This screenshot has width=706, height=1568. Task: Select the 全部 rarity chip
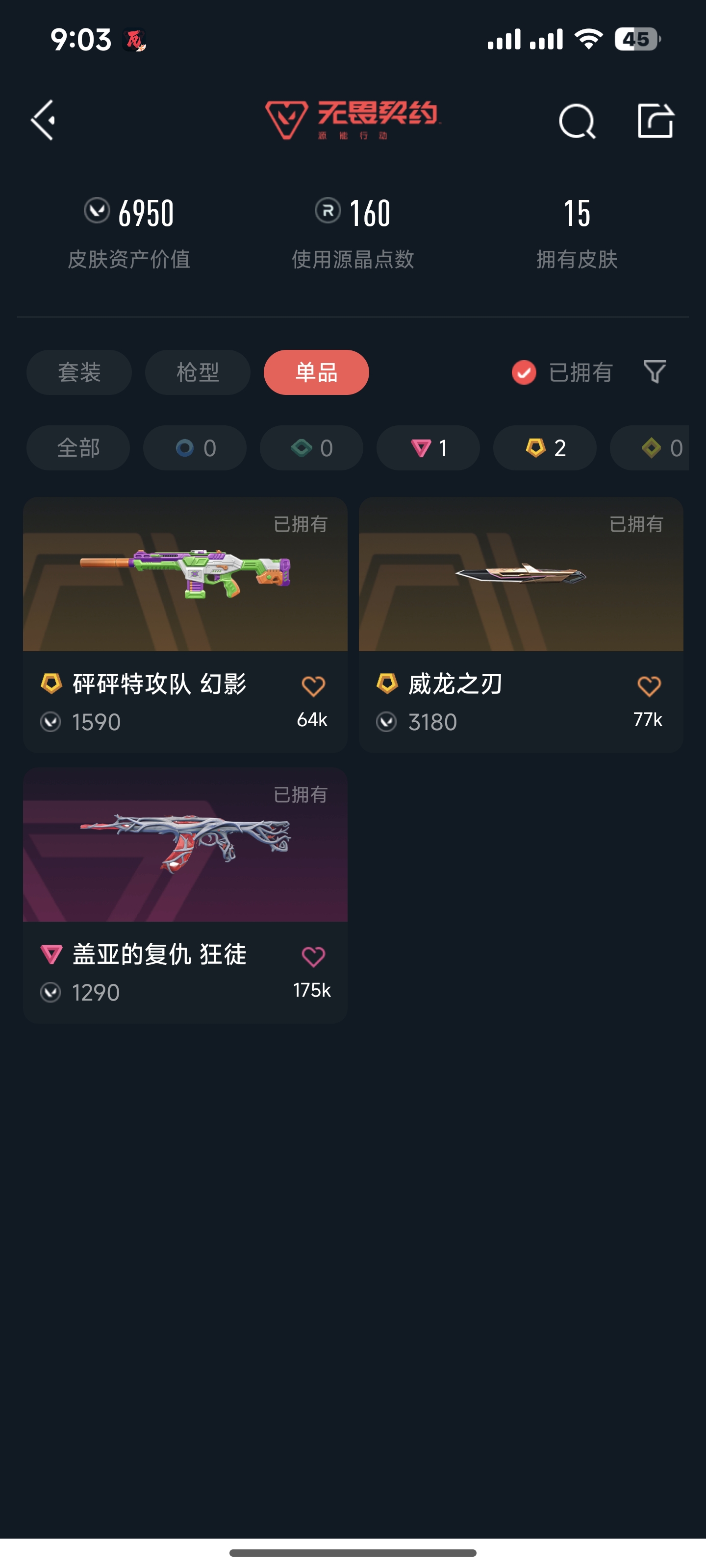click(78, 448)
